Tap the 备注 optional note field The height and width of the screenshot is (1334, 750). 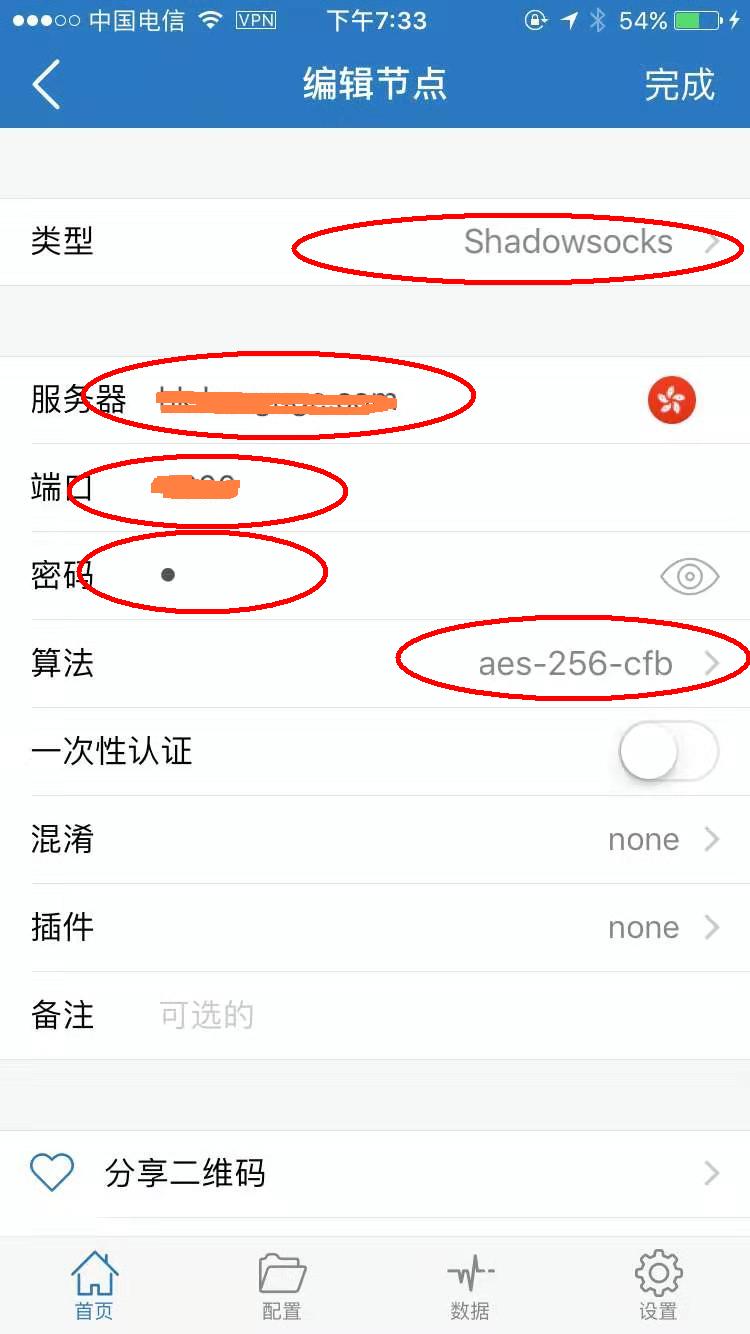400,1016
